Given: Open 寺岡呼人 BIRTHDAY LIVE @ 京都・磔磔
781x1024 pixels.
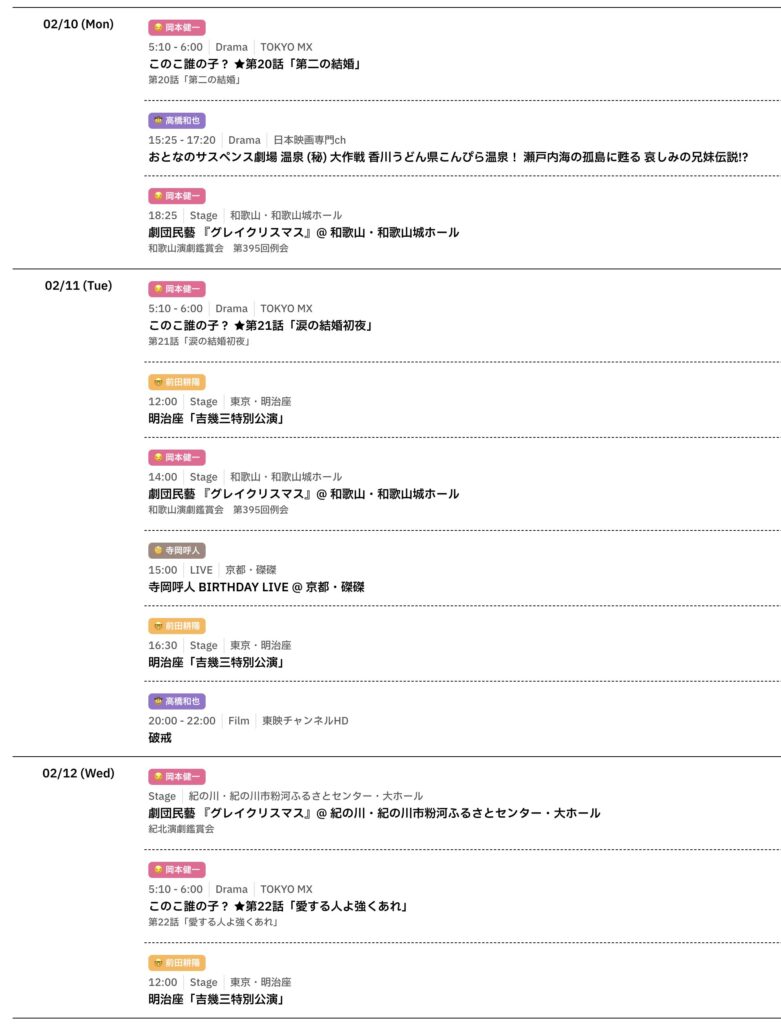Looking at the screenshot, I should point(256,587).
